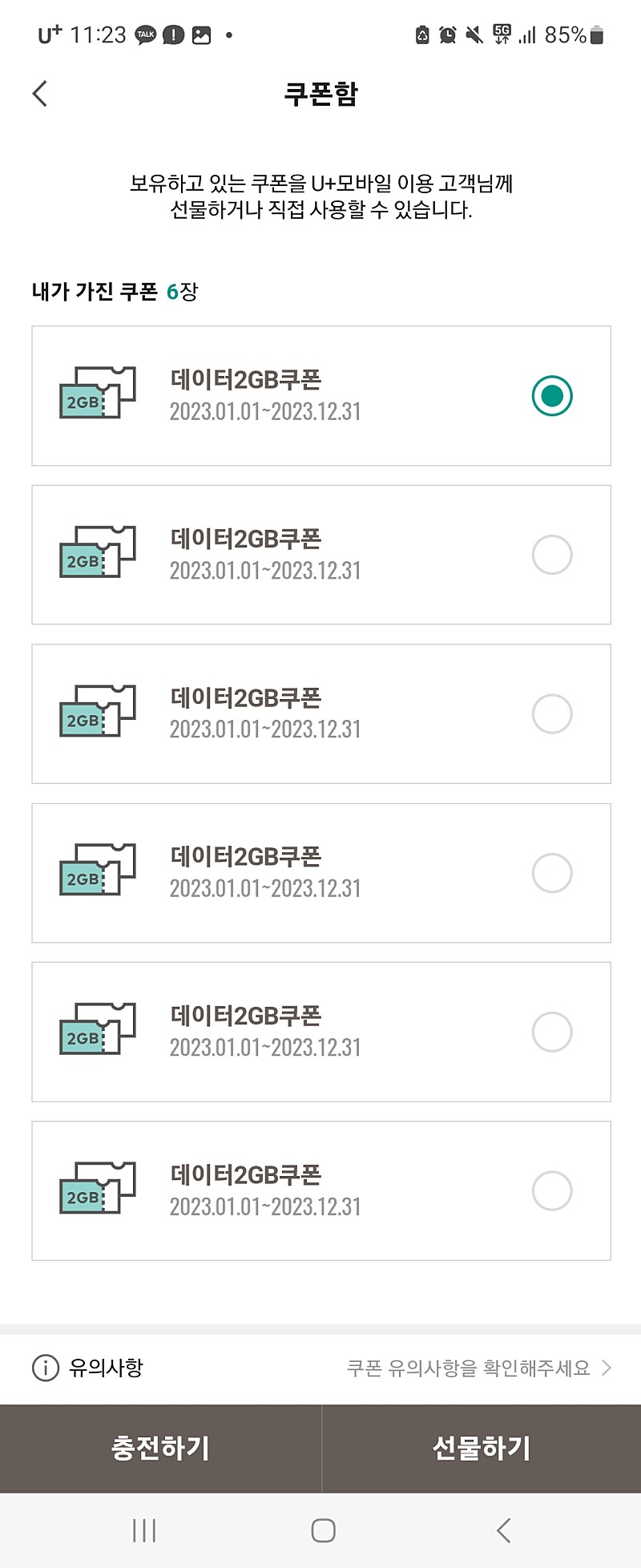Select the last coupon's radio button
641x1568 pixels.
tap(551, 1190)
